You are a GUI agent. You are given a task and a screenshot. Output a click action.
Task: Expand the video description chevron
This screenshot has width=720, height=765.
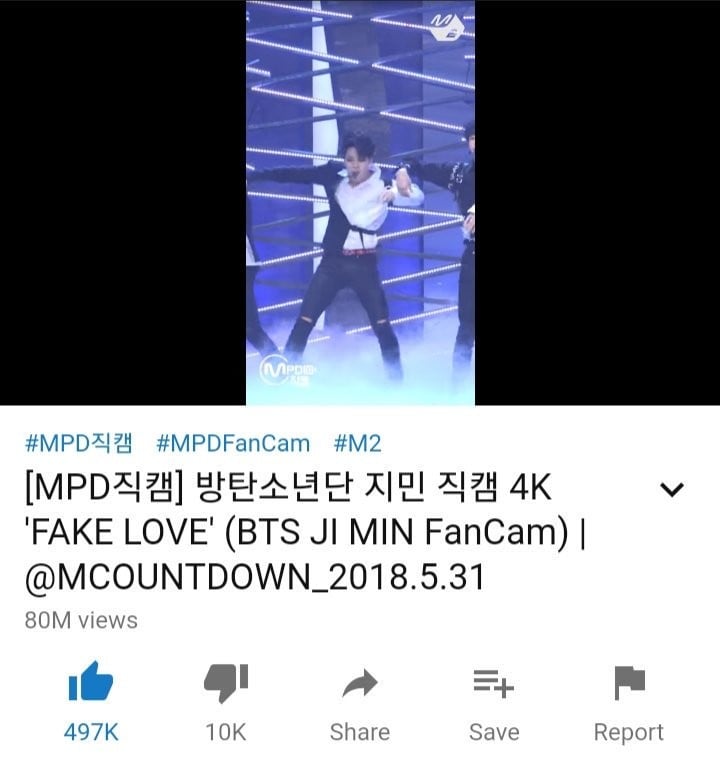click(x=673, y=490)
